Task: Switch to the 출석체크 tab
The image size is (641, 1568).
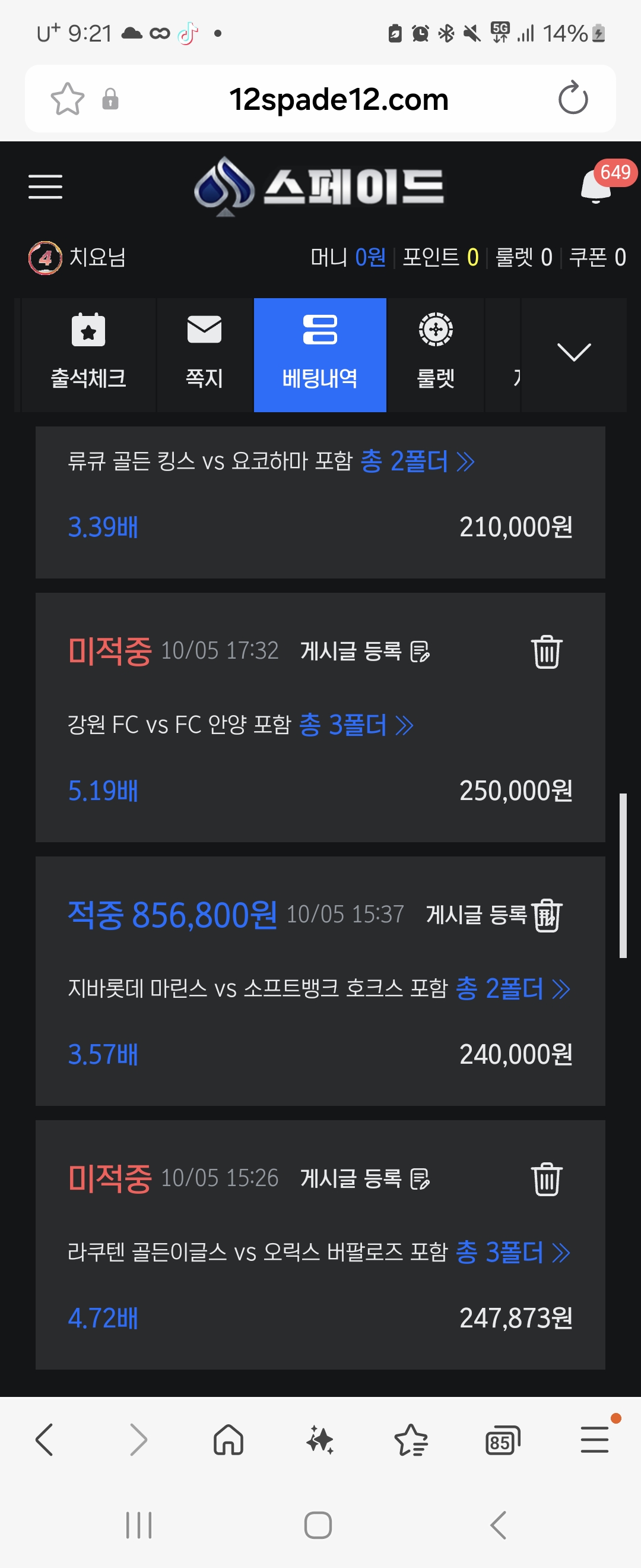Action: [89, 354]
